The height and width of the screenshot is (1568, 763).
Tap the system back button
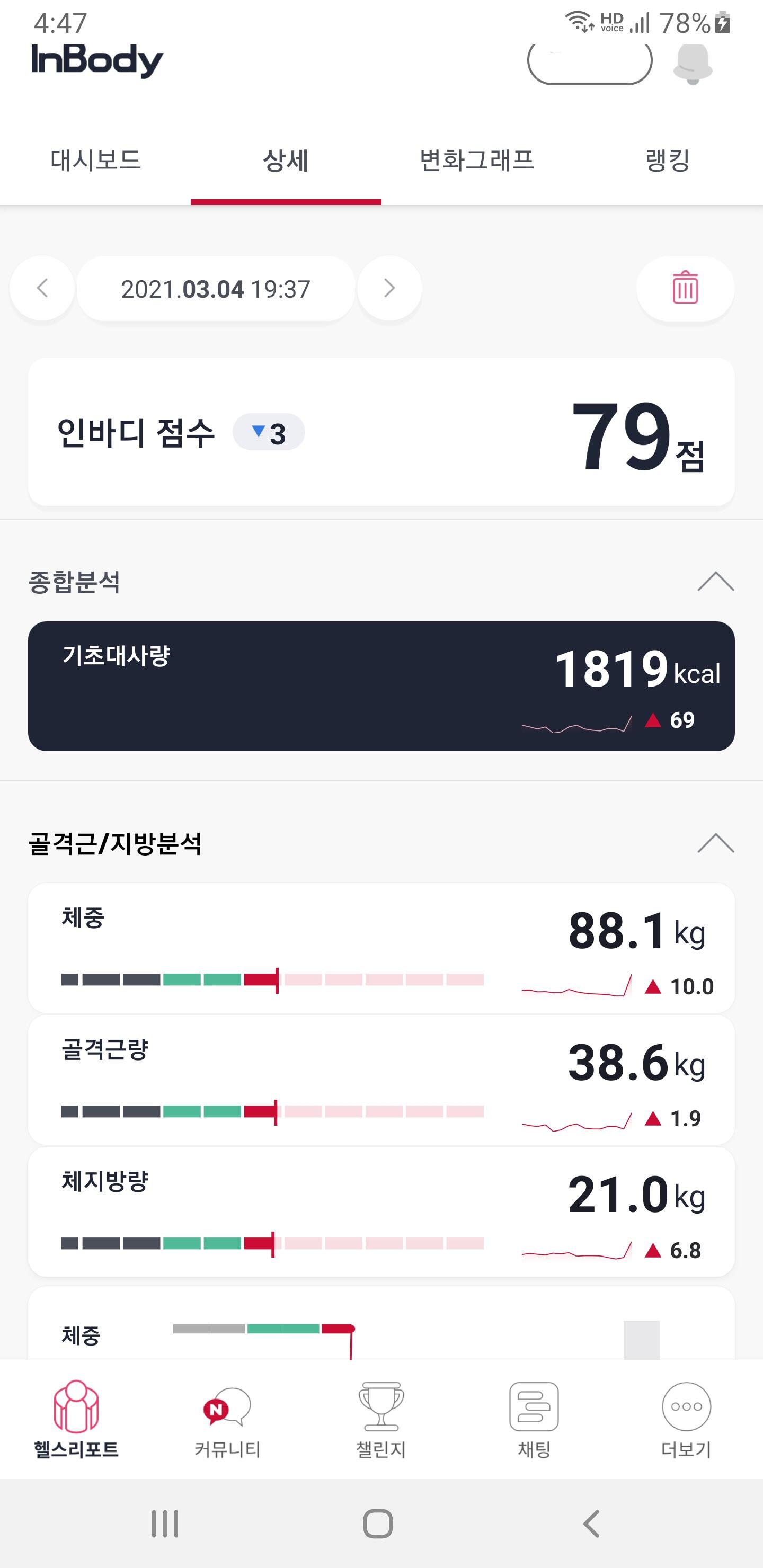click(591, 1524)
